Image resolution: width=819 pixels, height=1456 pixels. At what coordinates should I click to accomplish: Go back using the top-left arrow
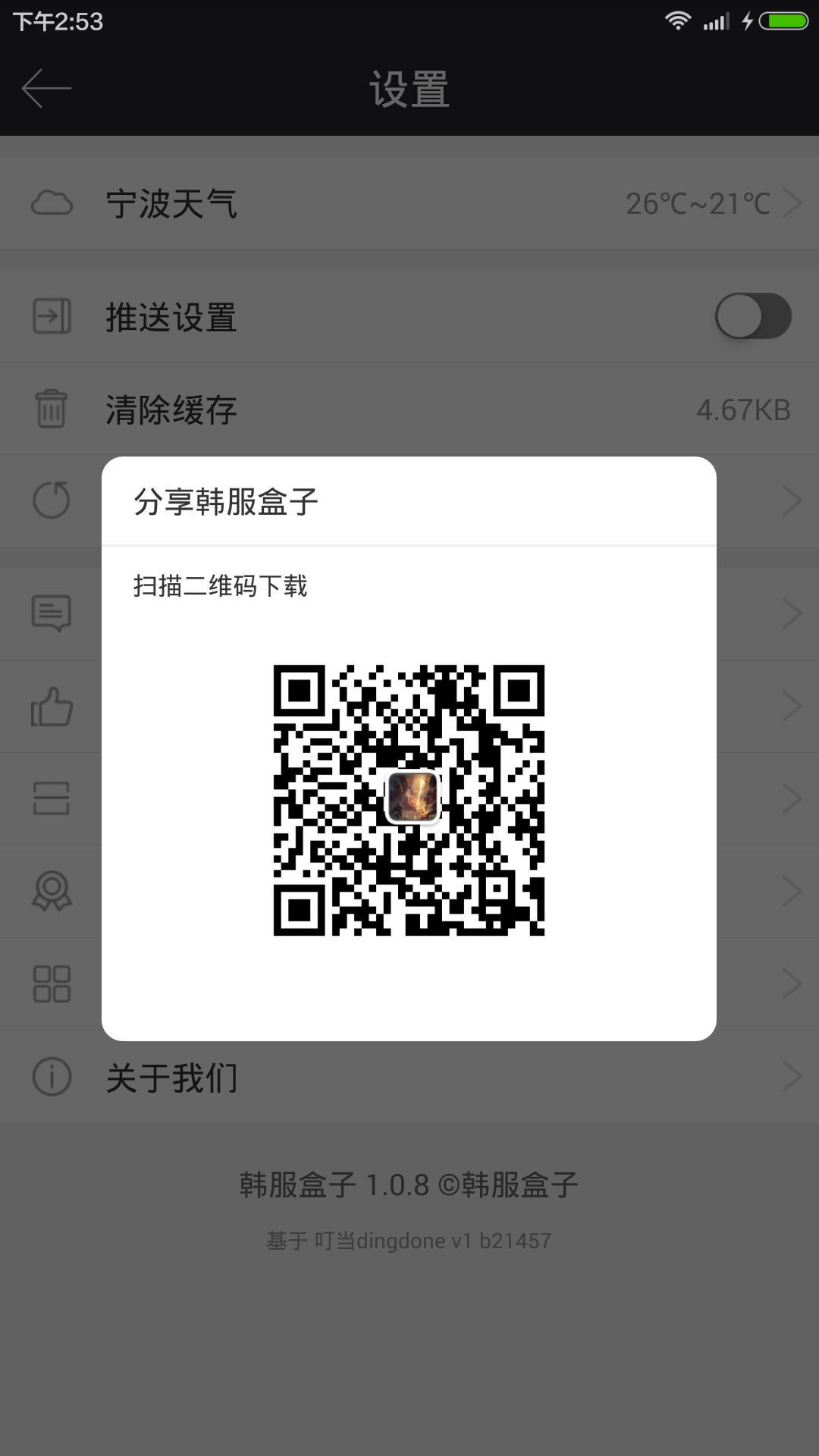(x=46, y=89)
